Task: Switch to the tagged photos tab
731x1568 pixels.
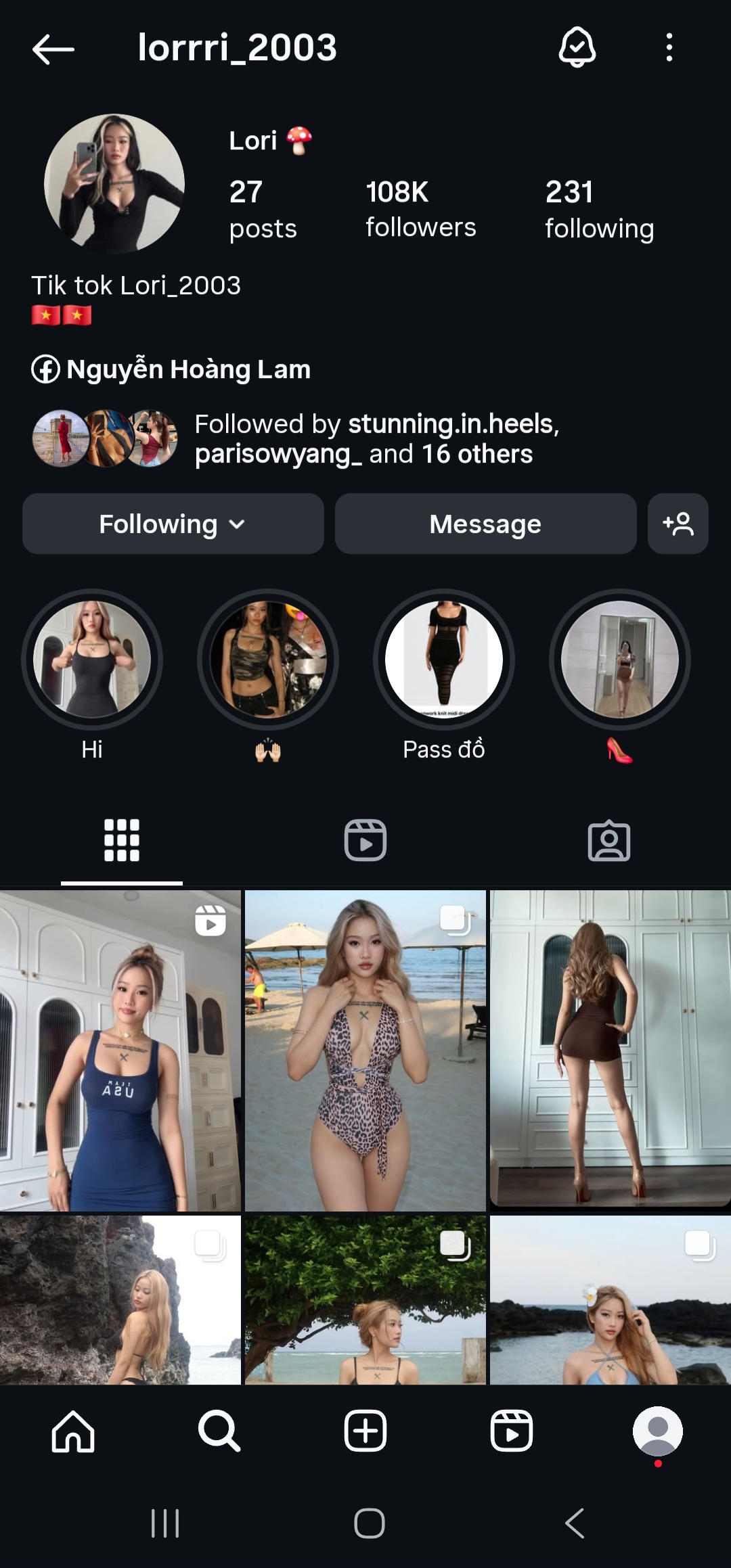Action: coord(608,840)
